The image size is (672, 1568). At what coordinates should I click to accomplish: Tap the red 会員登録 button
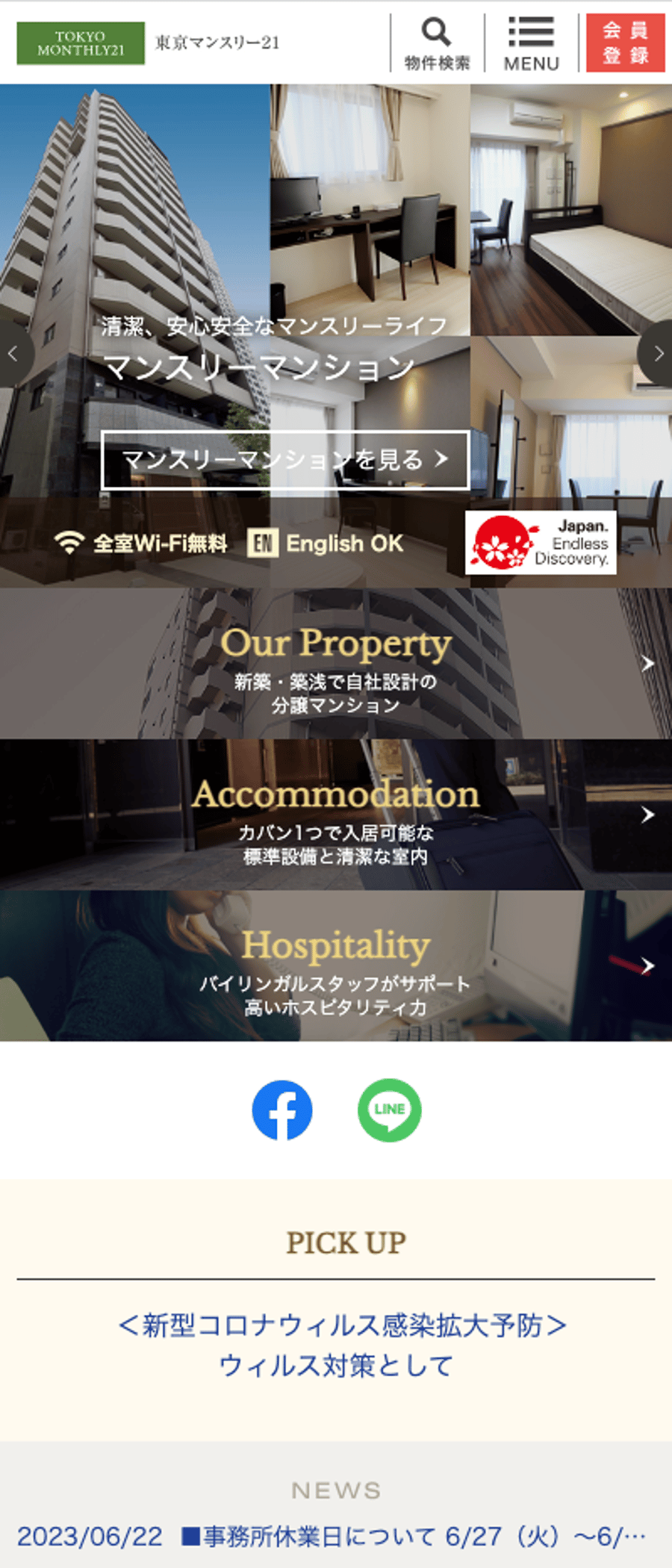coord(625,43)
